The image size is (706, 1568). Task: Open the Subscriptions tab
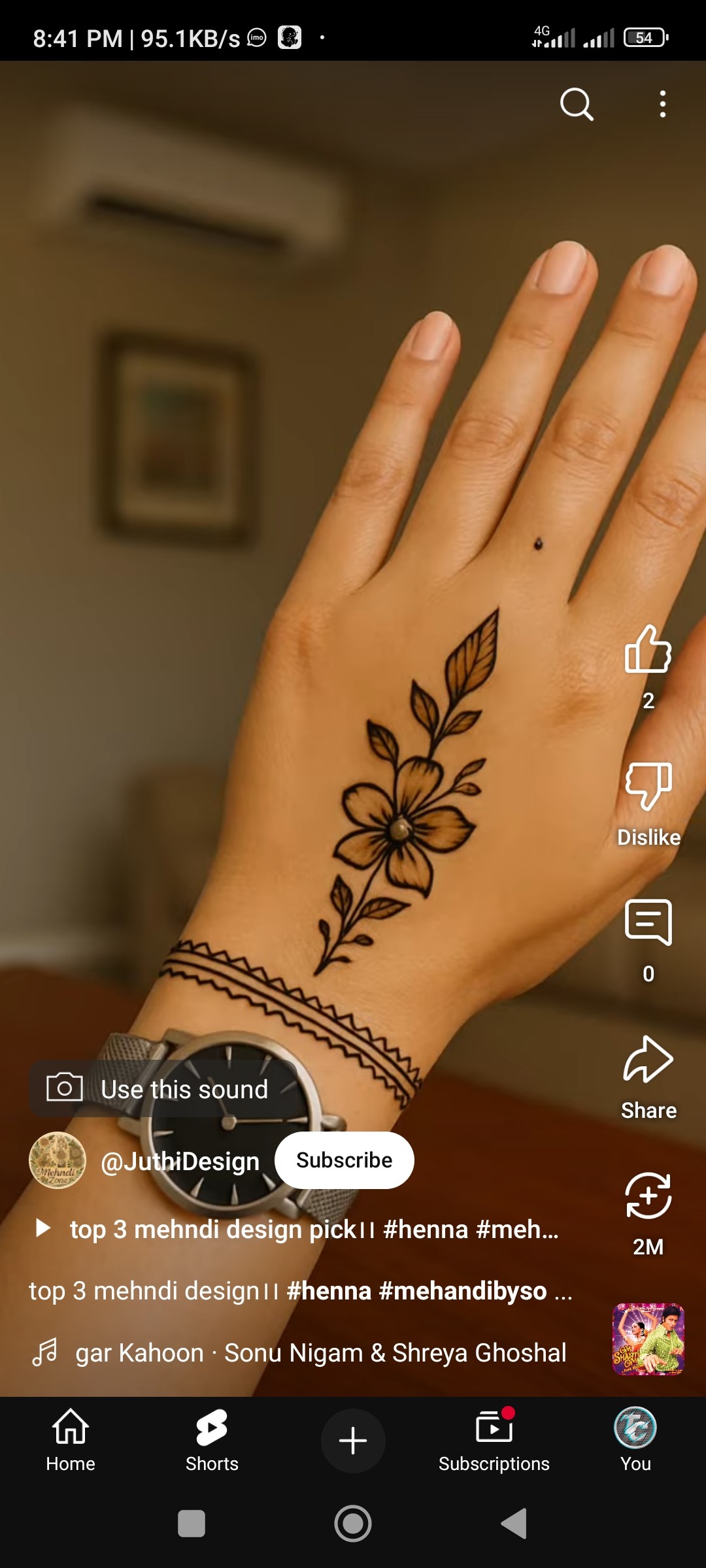(x=494, y=1441)
